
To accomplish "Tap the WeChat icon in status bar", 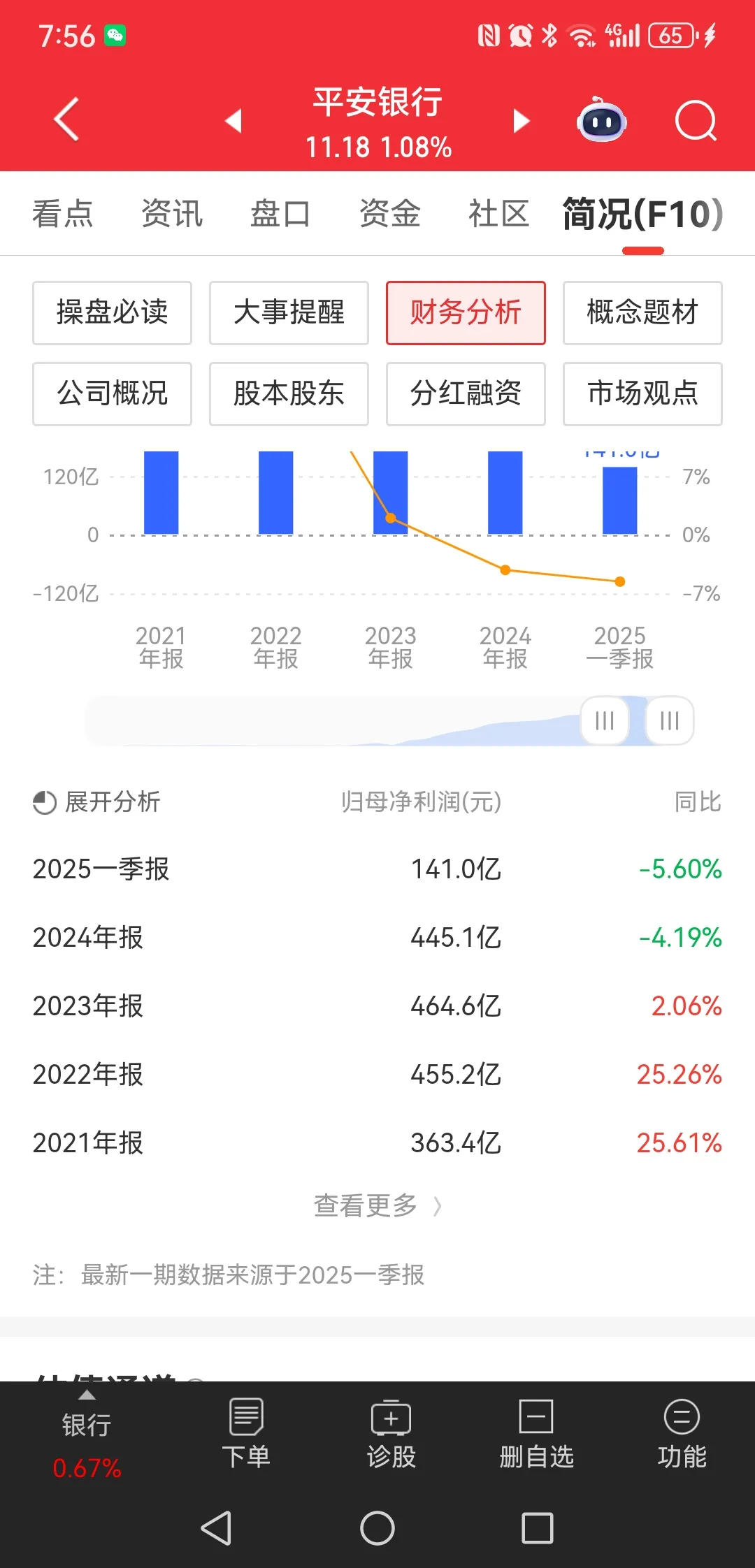I will (x=115, y=34).
